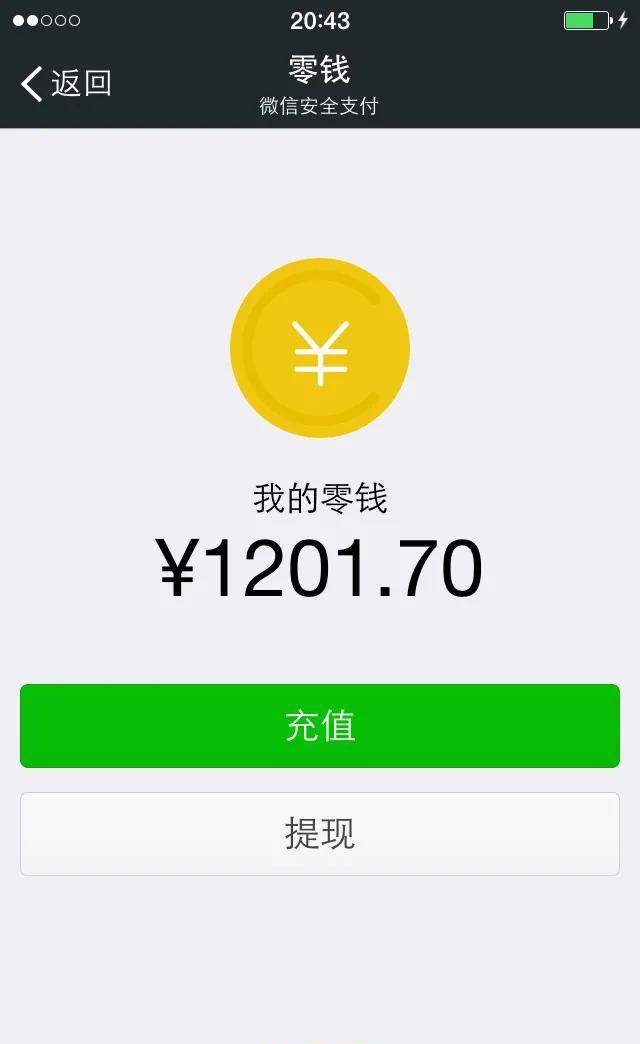Withdraw balance with the 提现 button
Screen dimensions: 640x1044
[x=320, y=834]
